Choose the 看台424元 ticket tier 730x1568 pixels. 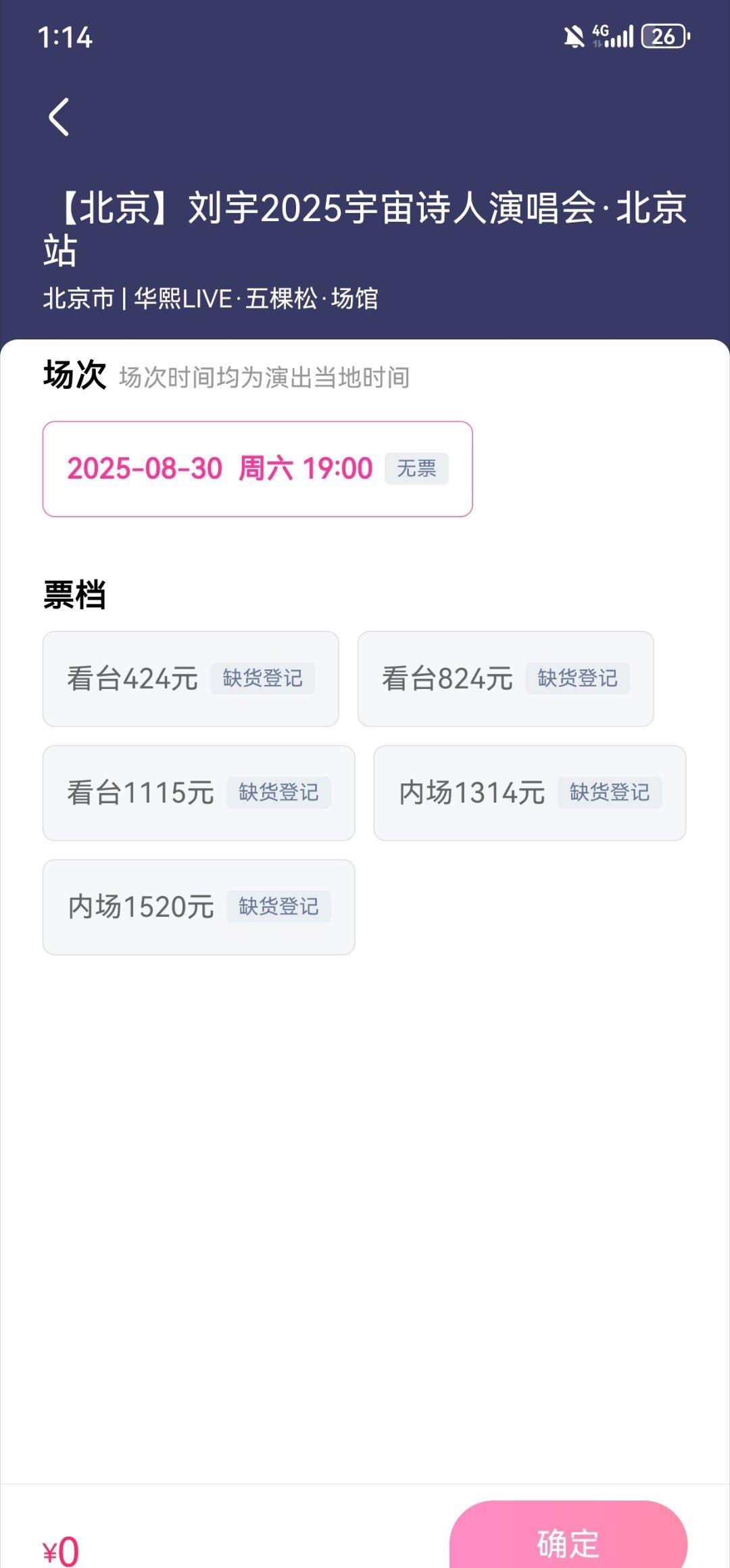click(191, 679)
